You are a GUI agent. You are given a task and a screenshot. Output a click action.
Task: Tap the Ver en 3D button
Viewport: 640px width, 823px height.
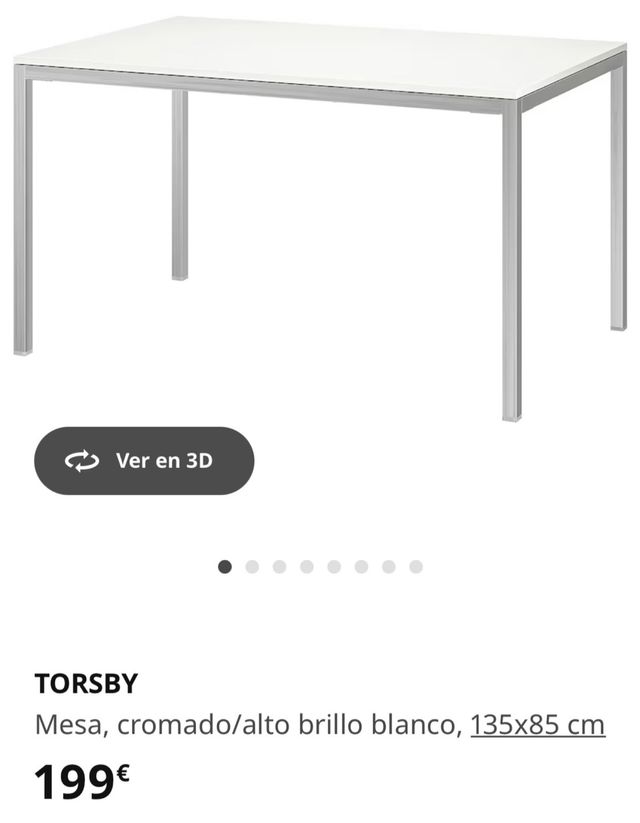[144, 461]
